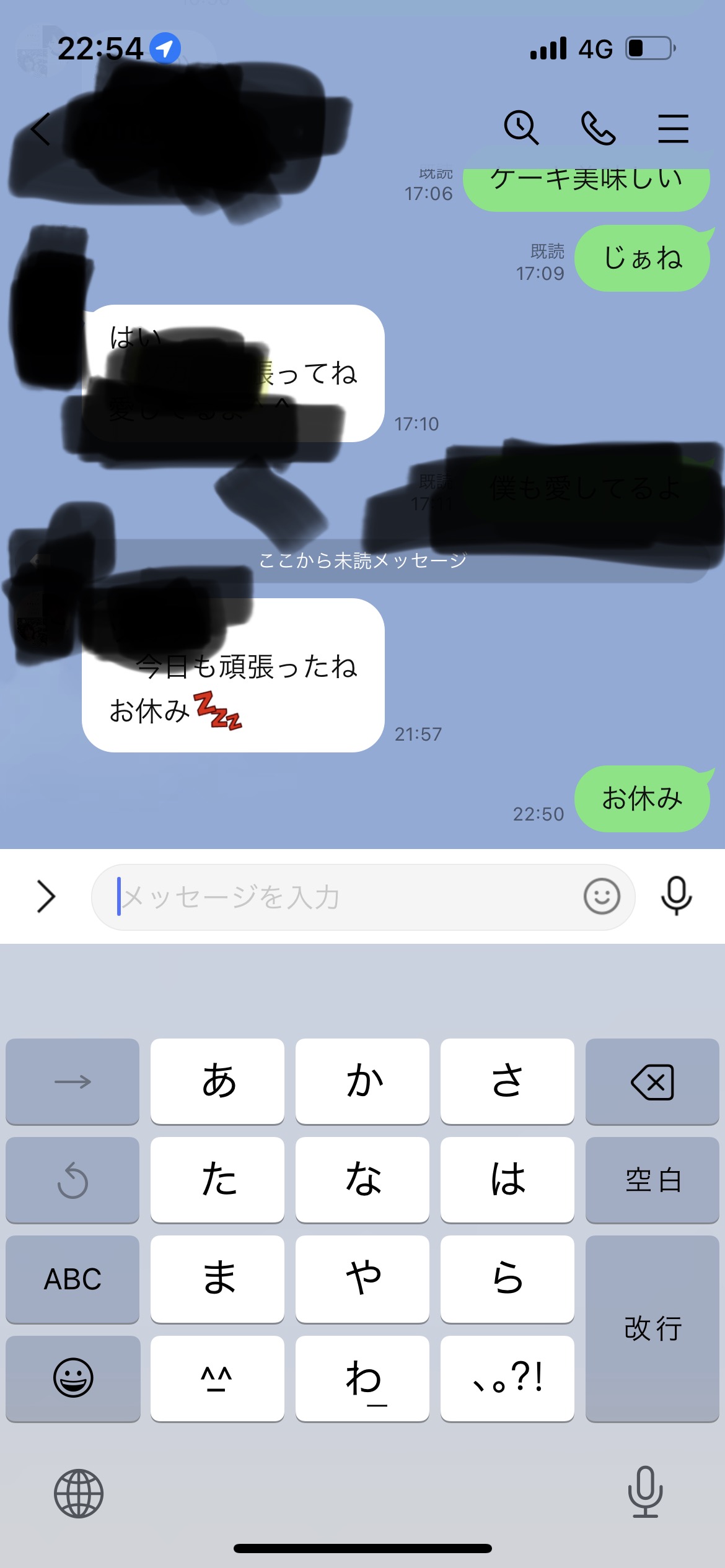Focus the message input field
The width and height of the screenshot is (725, 1568).
pyautogui.click(x=347, y=897)
